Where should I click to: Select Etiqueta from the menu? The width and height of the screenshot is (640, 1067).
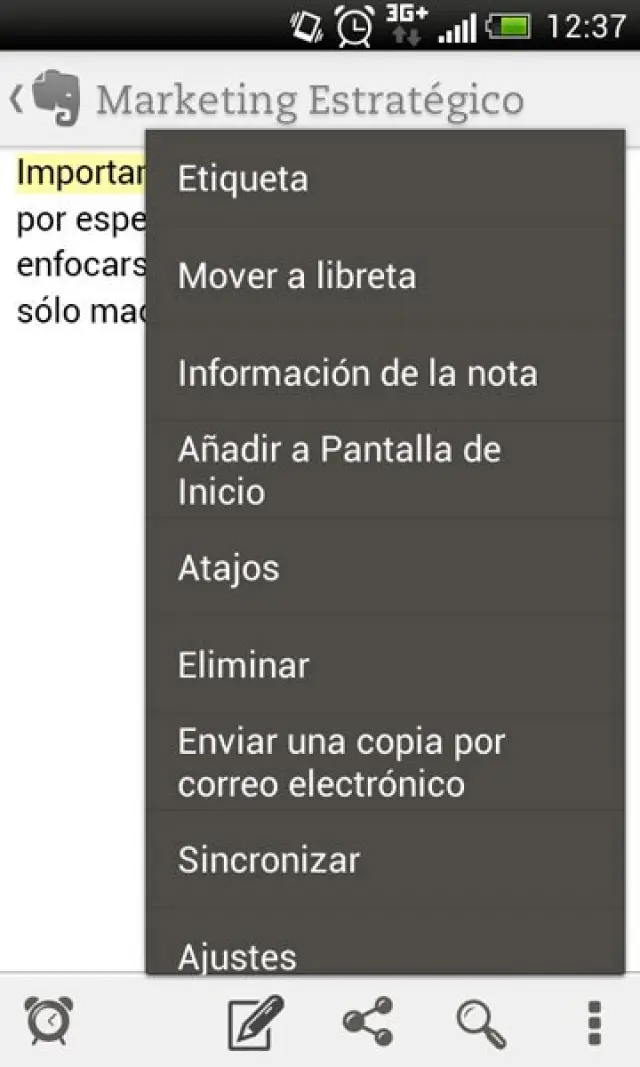click(x=384, y=180)
